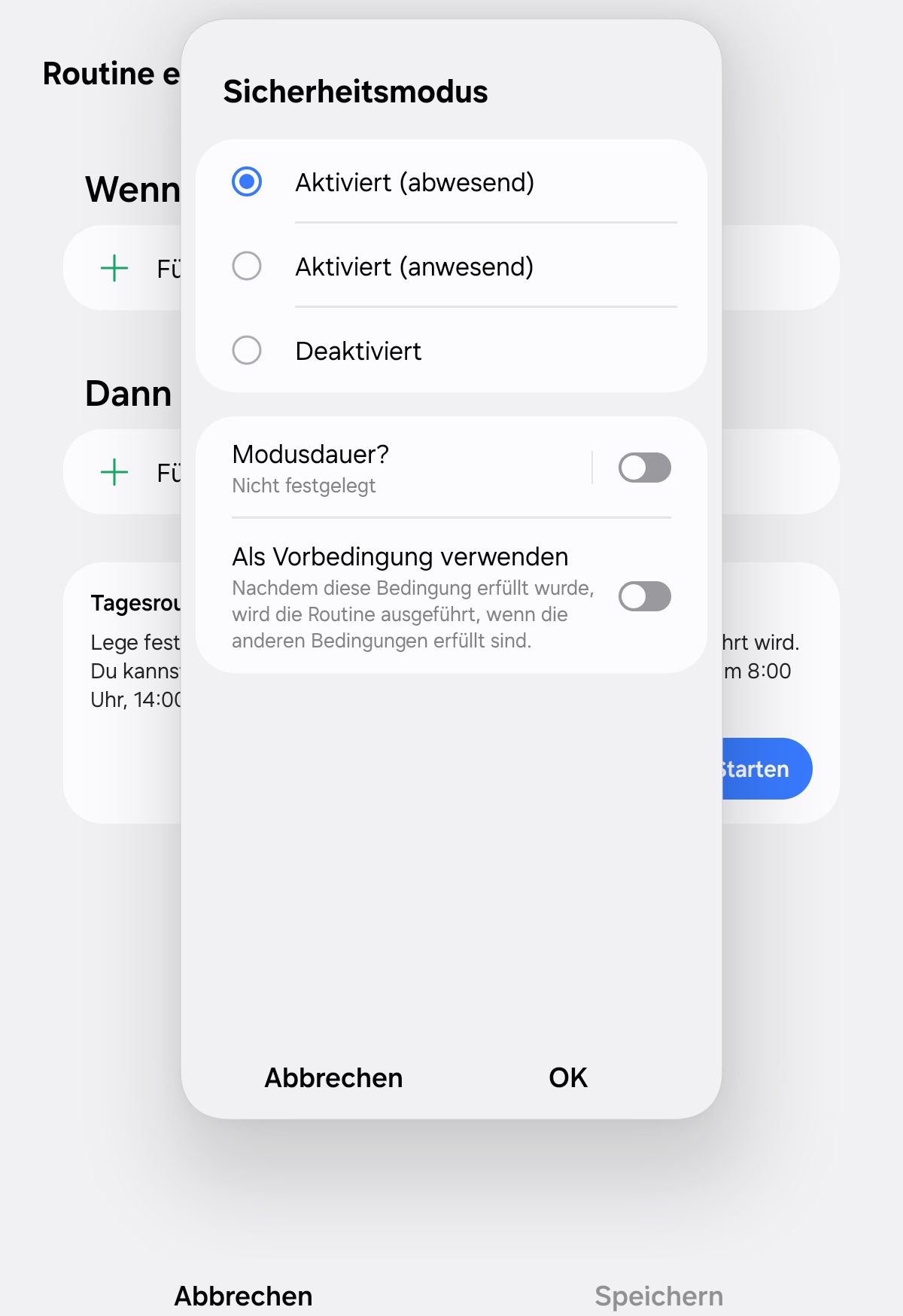Toggle the Modusdauer switch
903x1316 pixels.
[644, 468]
